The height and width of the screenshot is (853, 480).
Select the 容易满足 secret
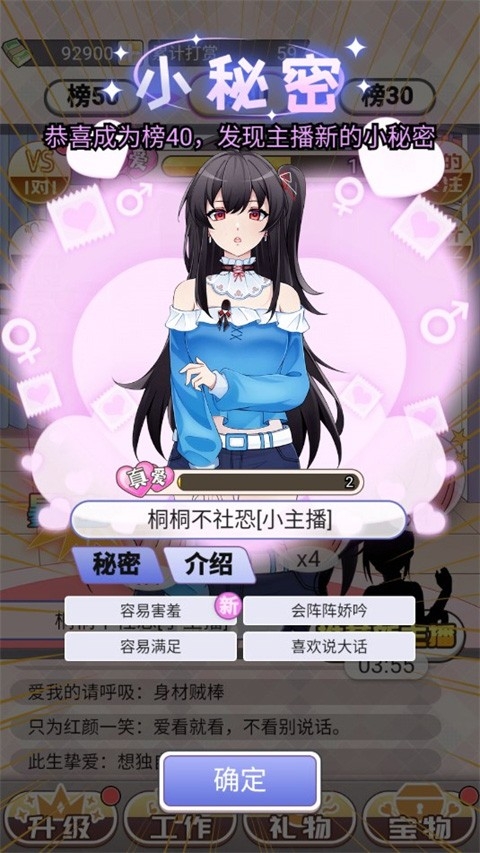(150, 647)
